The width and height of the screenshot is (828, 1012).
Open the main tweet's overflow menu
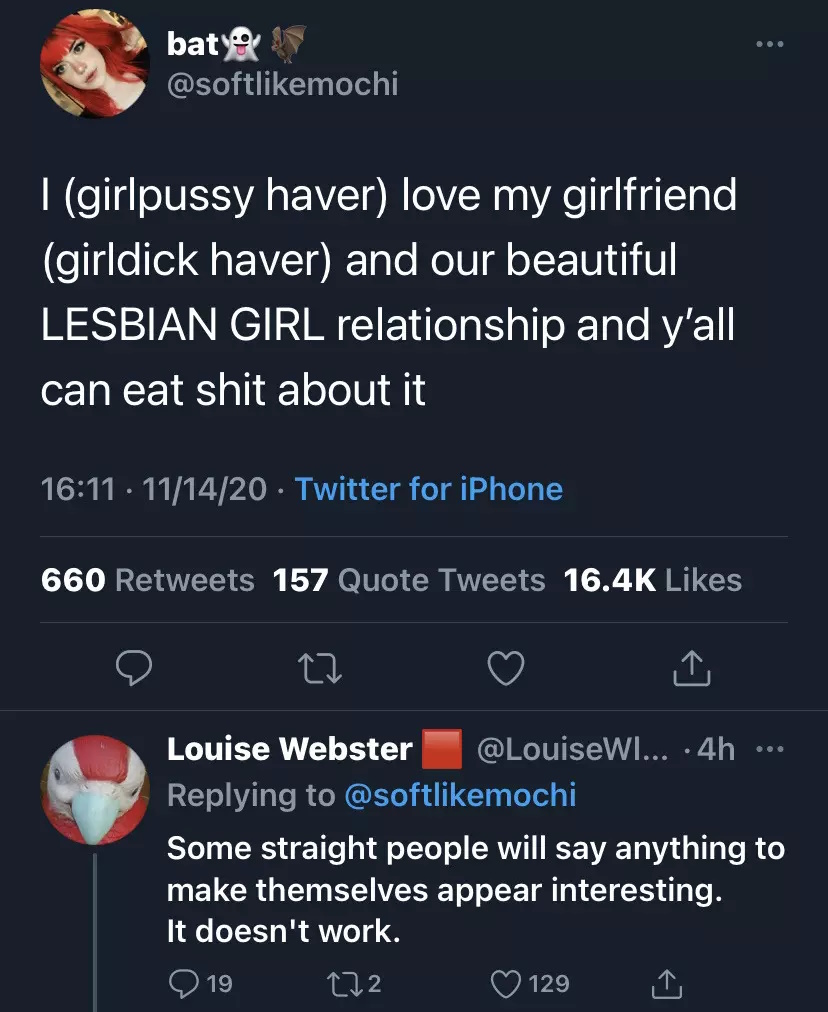(x=768, y=45)
